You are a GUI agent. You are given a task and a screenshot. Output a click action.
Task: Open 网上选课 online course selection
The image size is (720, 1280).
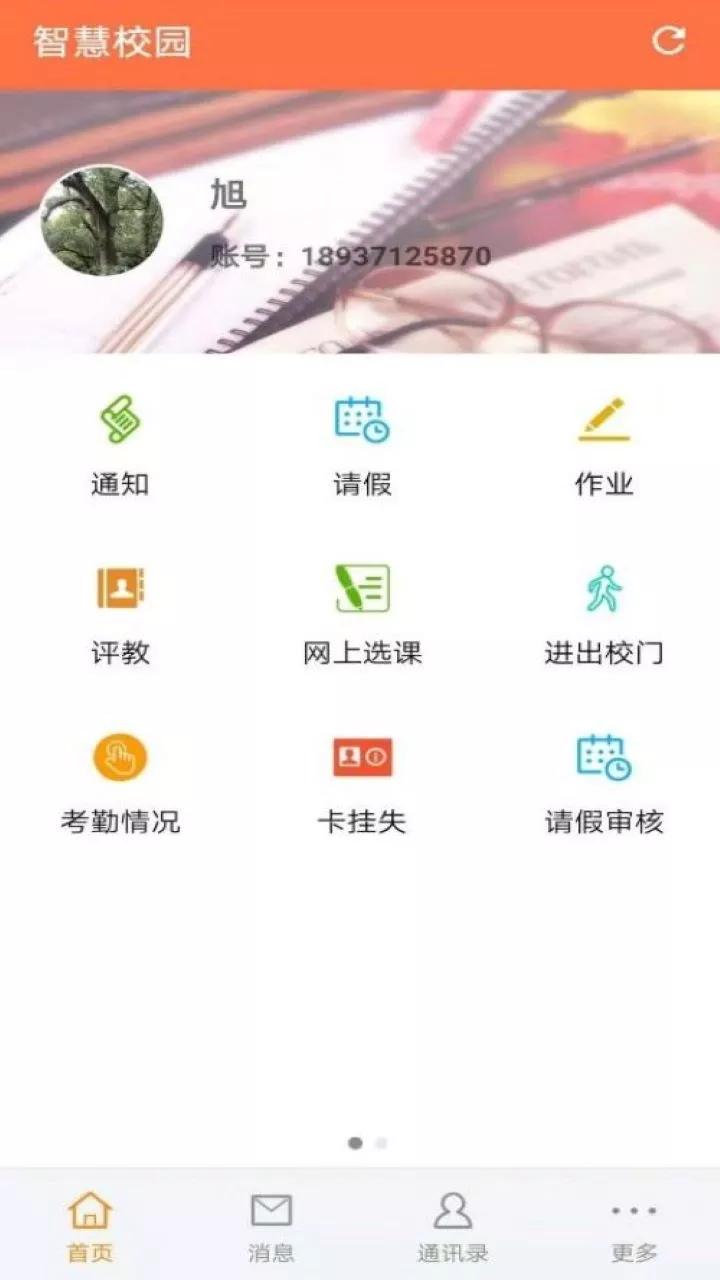(362, 613)
